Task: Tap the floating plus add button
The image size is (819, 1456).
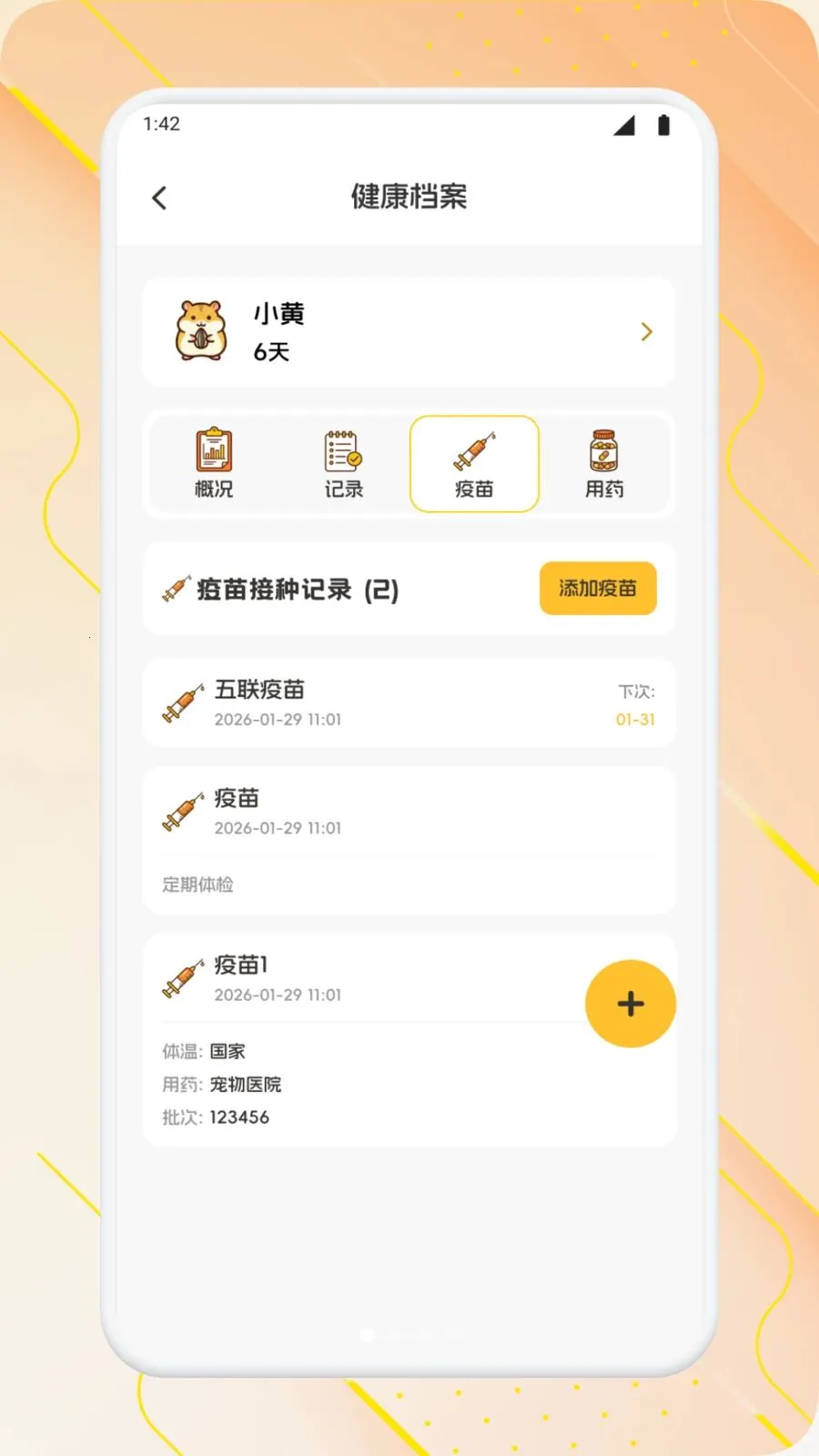Action: click(x=630, y=1003)
